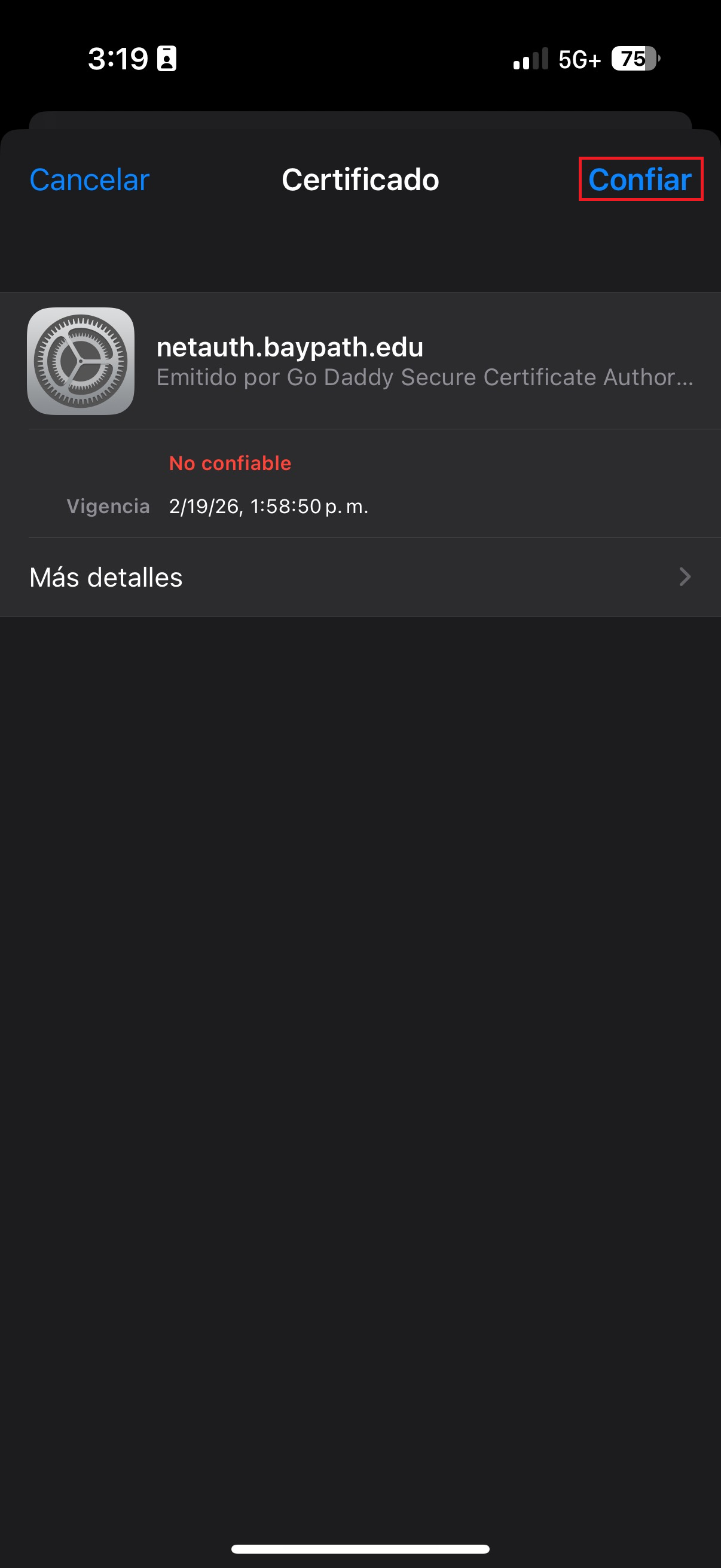The image size is (721, 1568).
Task: Cancel the certificate dialog
Action: (x=90, y=180)
